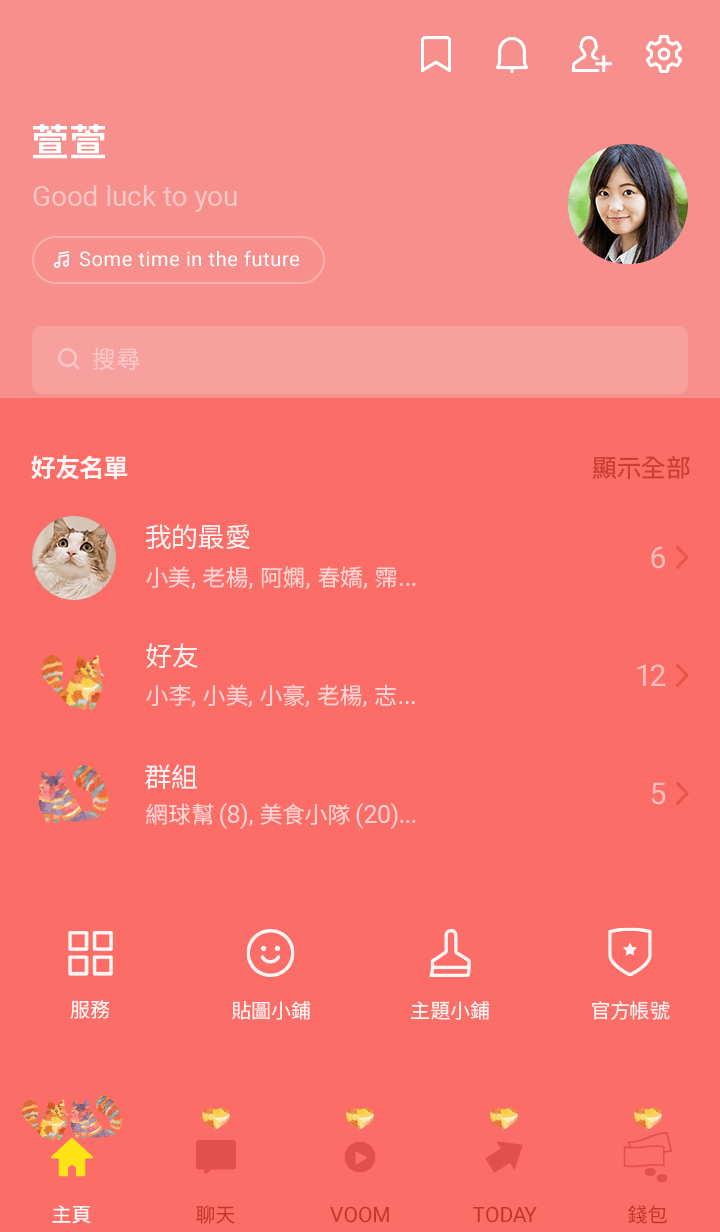Open the notifications bell
This screenshot has height=1232, width=720.
tap(512, 55)
